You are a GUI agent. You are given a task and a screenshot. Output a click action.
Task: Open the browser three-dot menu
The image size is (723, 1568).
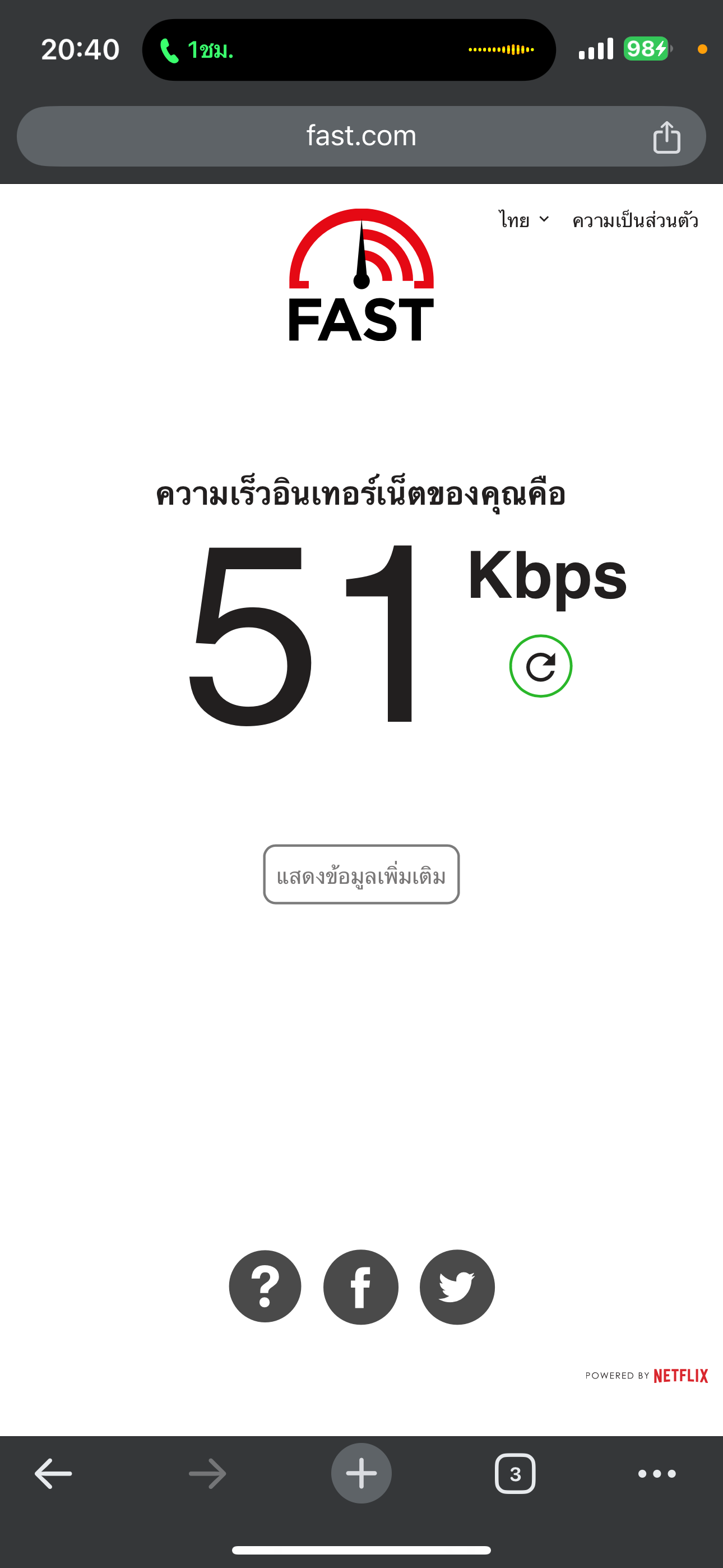pyautogui.click(x=657, y=1474)
